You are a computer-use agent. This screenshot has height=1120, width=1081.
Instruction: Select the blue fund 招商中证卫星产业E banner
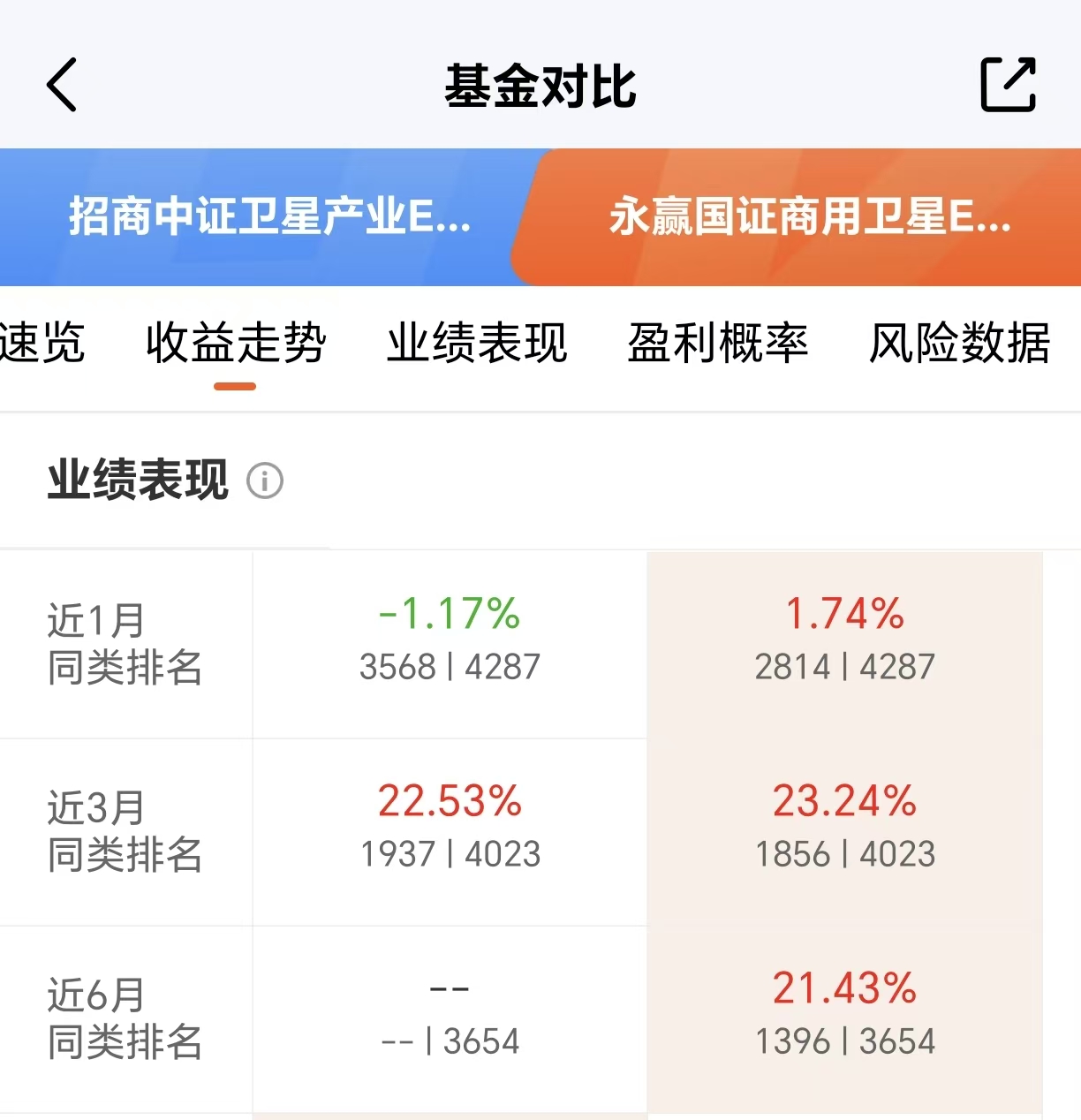(x=265, y=217)
